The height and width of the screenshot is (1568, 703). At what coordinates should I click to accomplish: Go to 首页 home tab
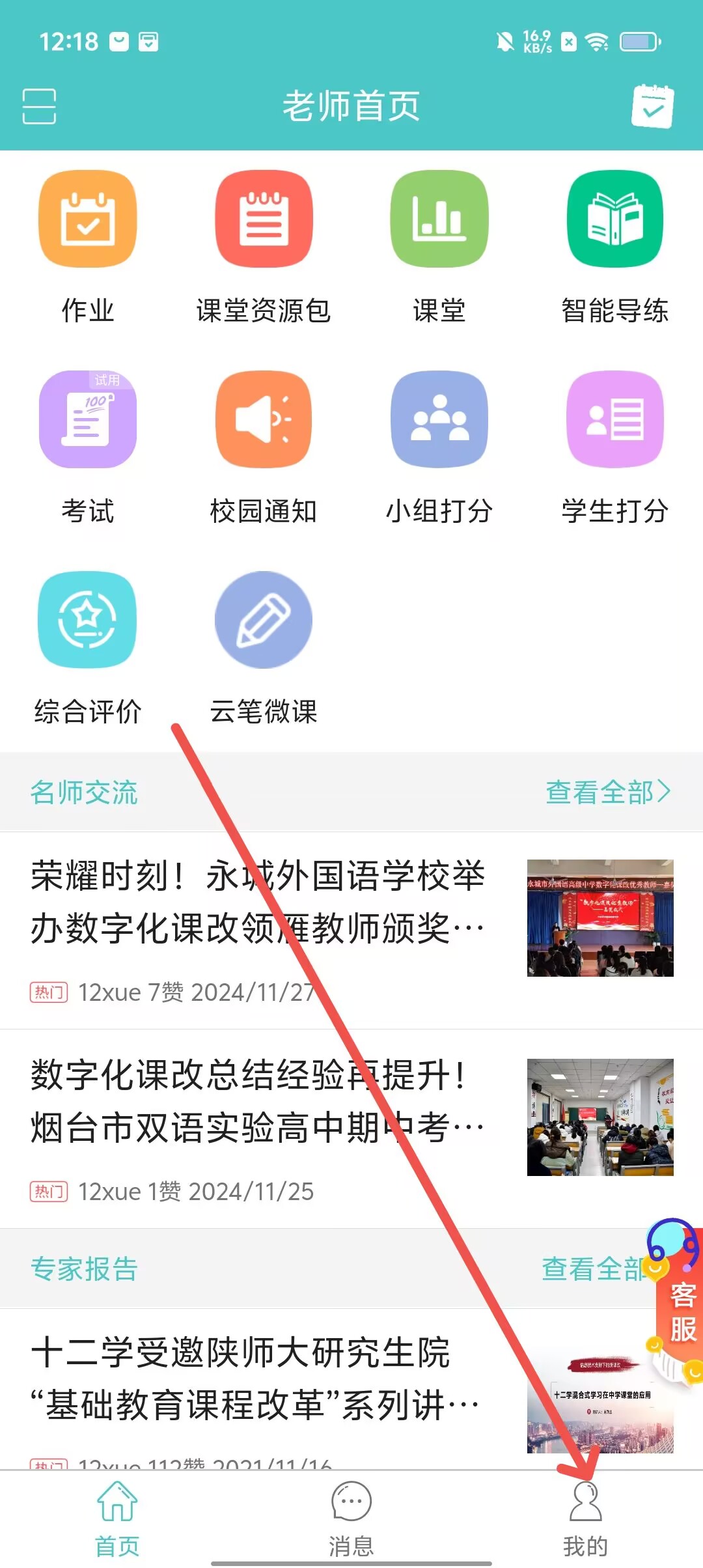[117, 1519]
